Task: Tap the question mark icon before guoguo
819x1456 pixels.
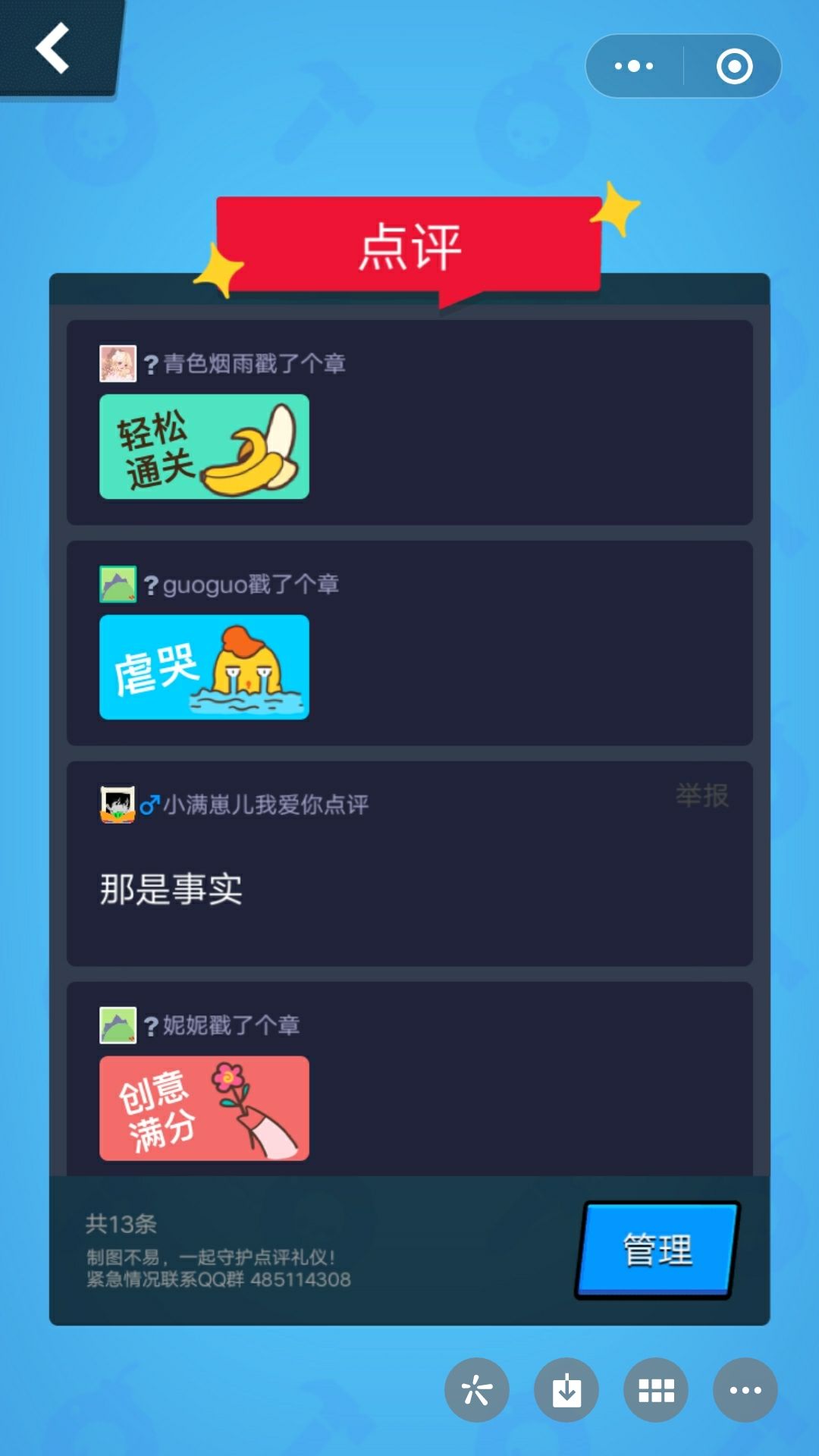Action: tap(152, 584)
